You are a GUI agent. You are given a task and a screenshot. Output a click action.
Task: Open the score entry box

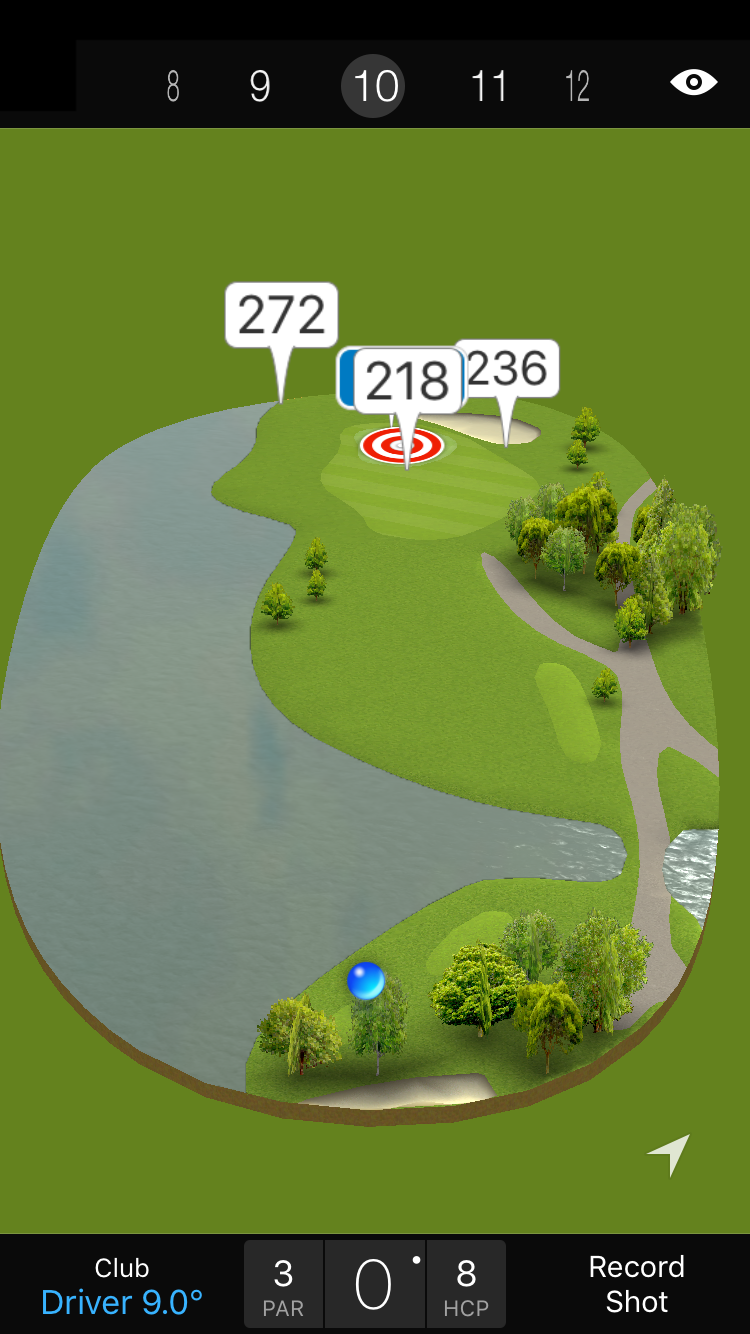tap(374, 1285)
